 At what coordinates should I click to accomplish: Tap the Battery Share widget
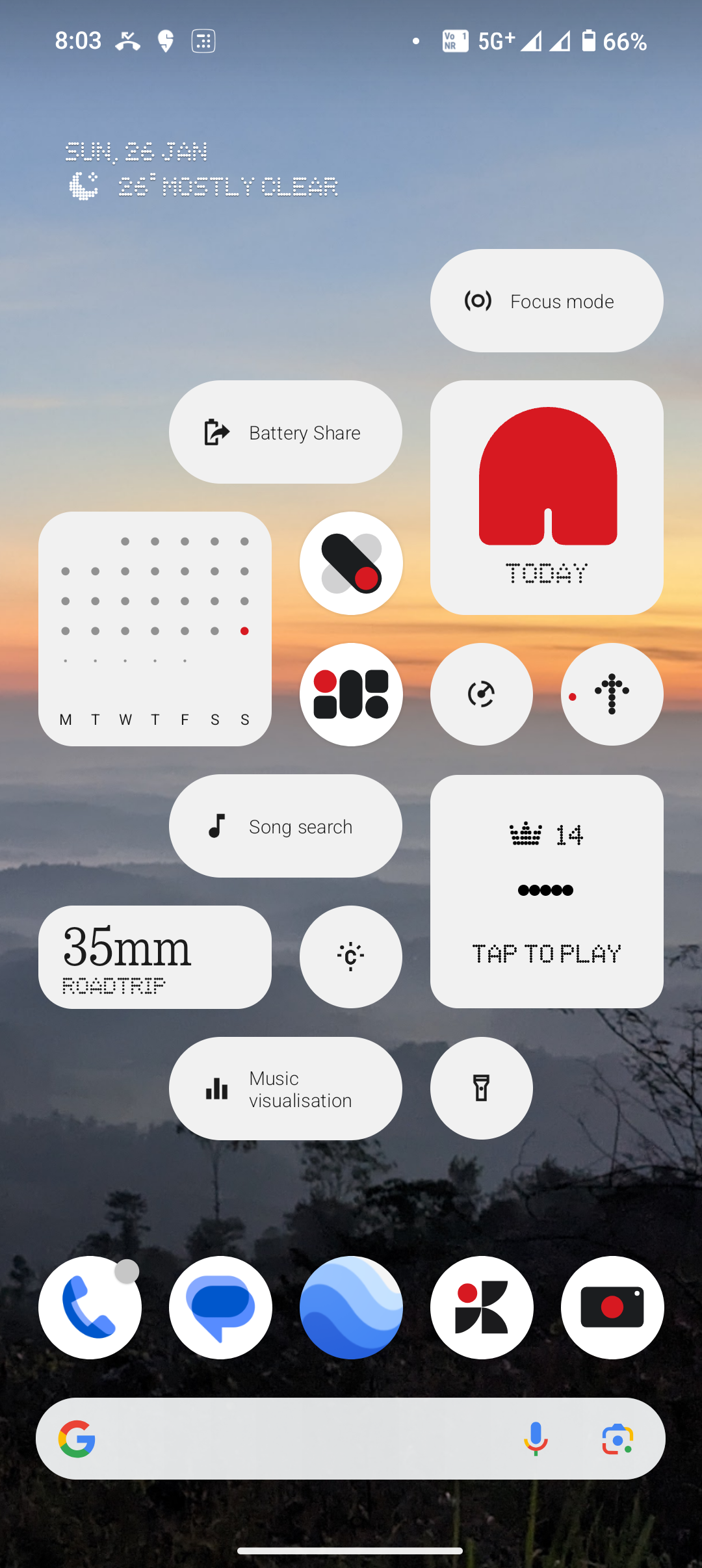[x=285, y=432]
